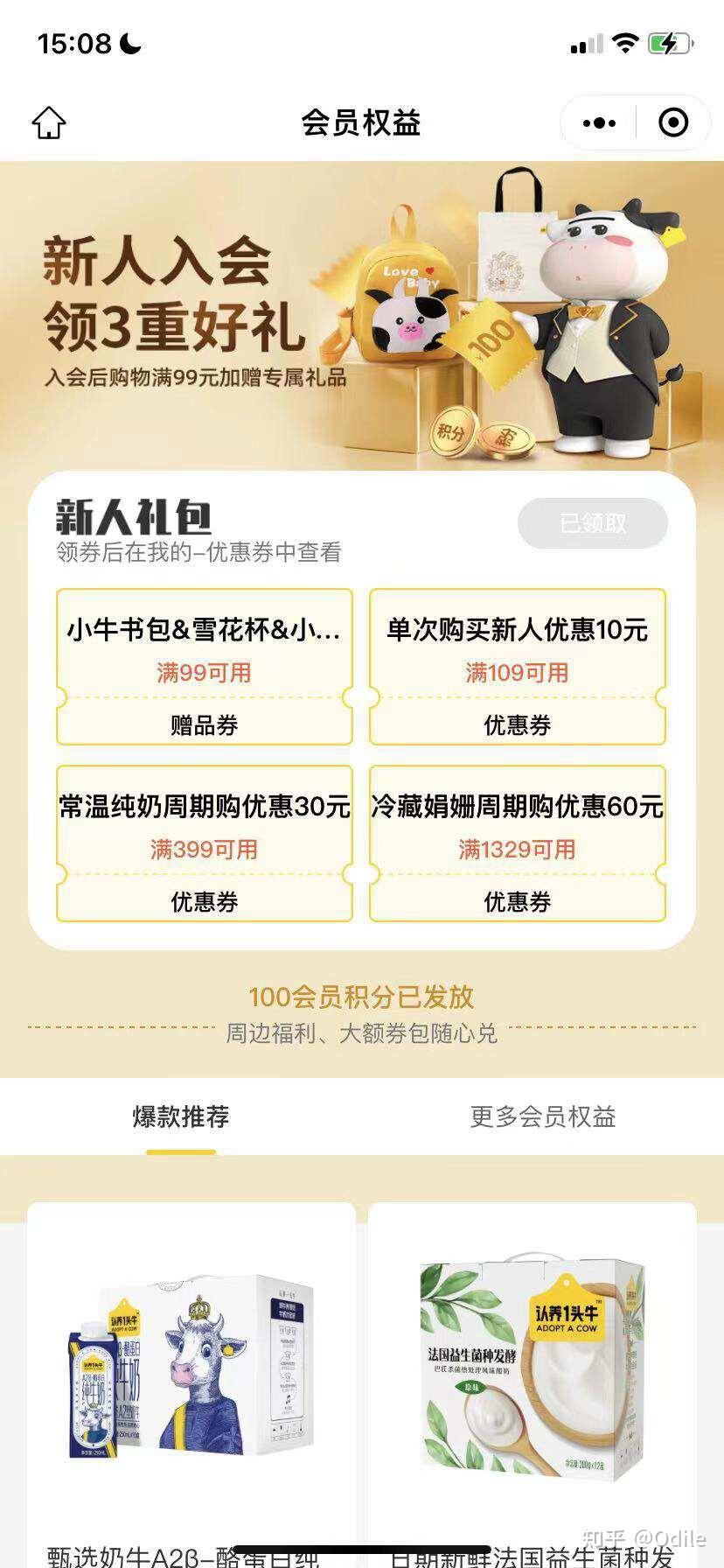Go to the mini program home
Viewport: 724px width, 1568px height.
click(x=49, y=122)
